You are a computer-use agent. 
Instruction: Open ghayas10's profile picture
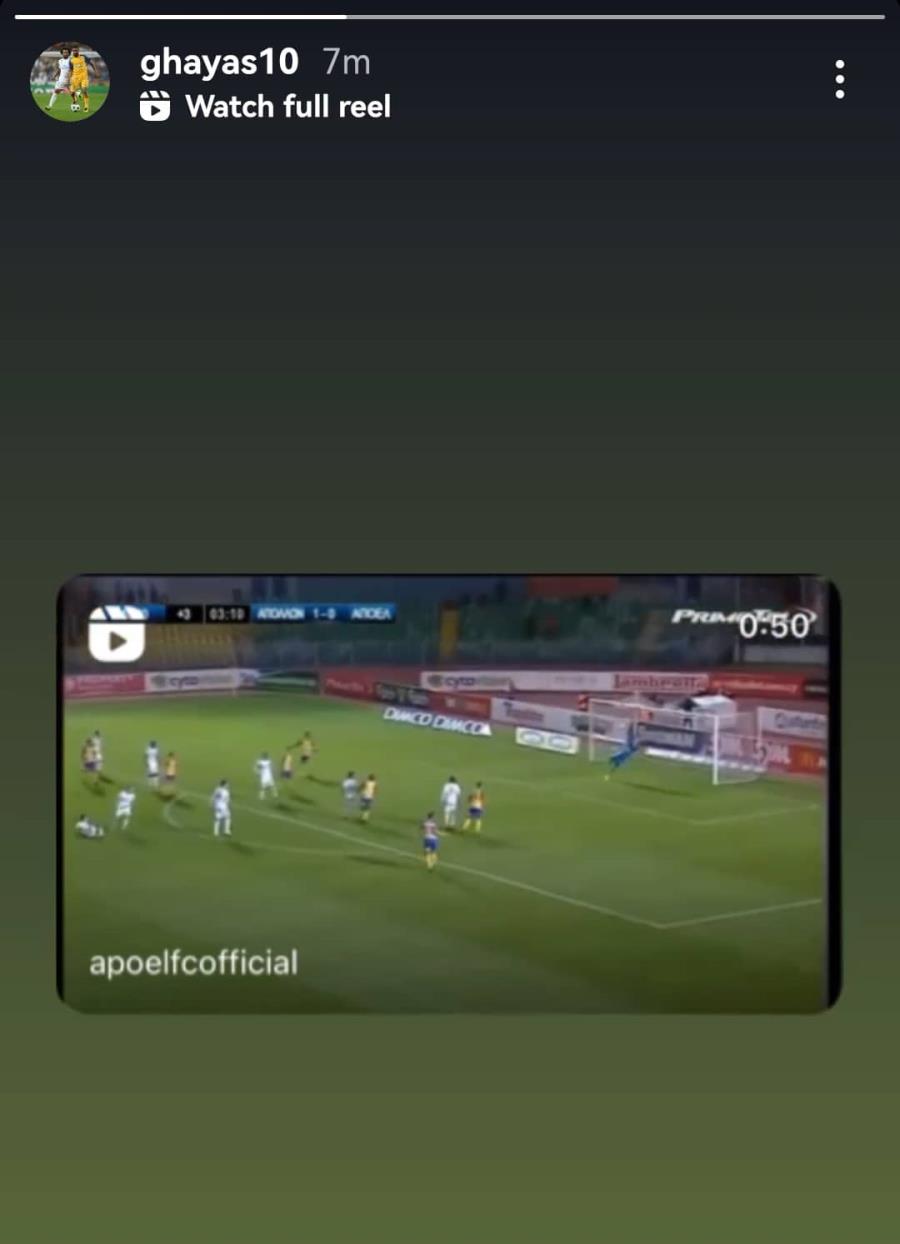pos(69,81)
